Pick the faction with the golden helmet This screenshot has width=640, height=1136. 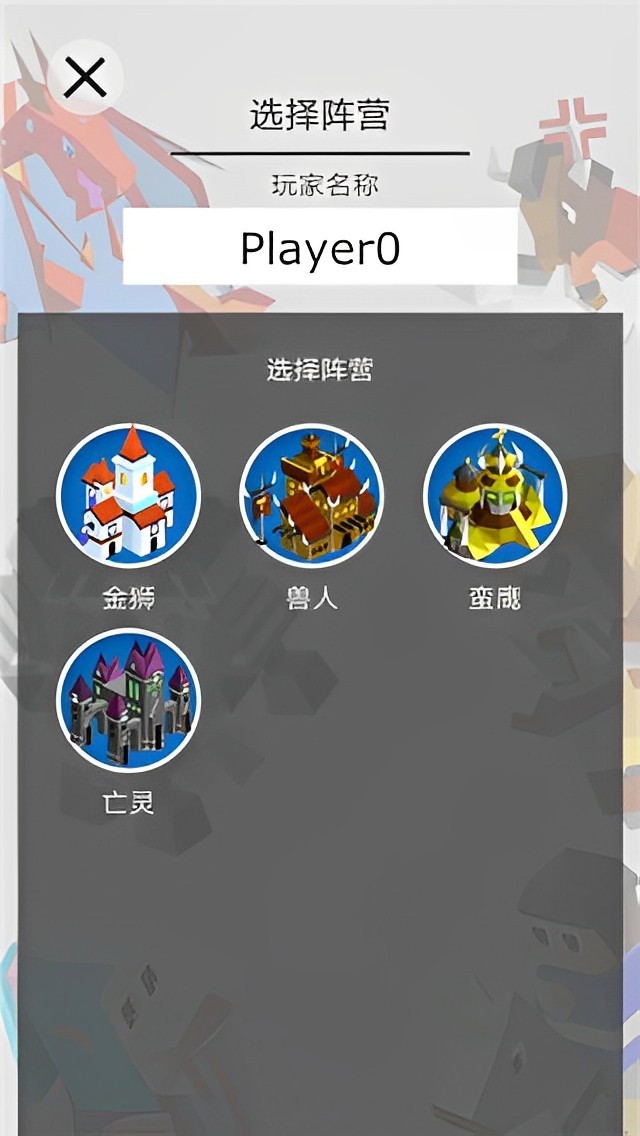495,496
